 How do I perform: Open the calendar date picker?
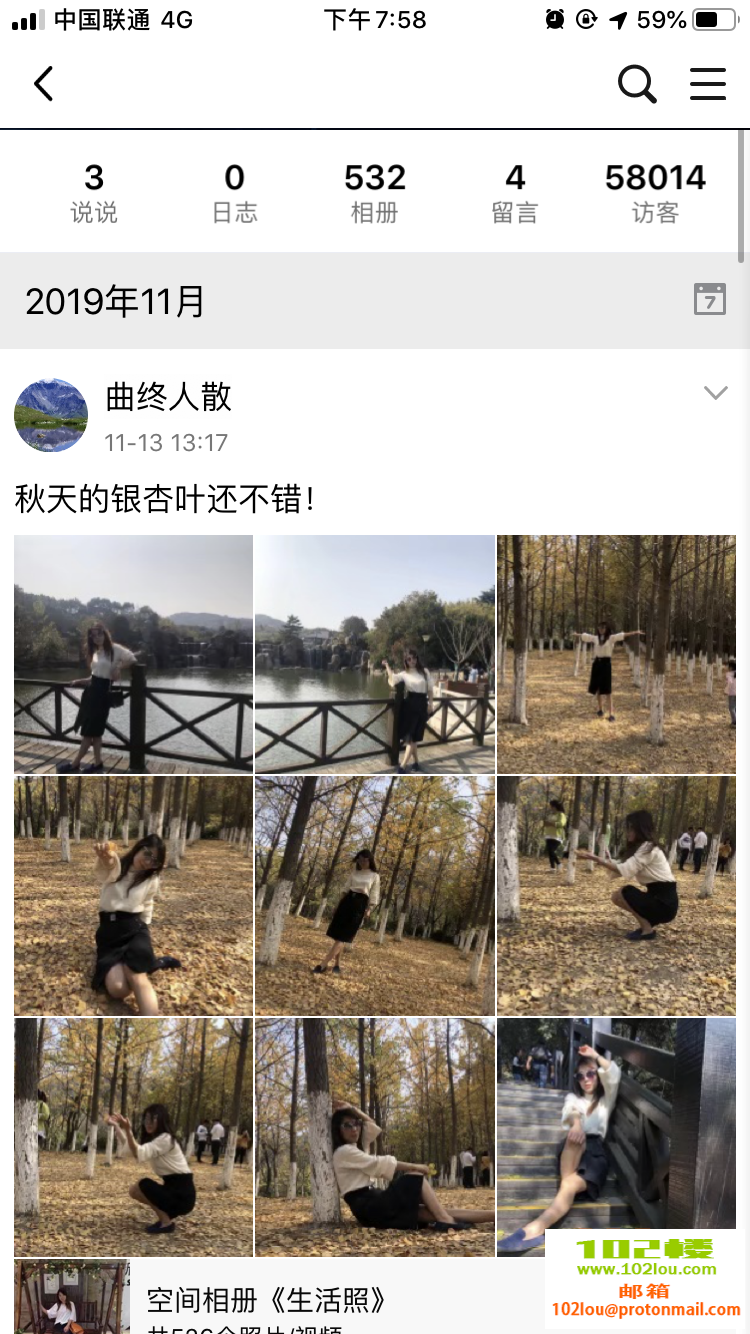(710, 299)
